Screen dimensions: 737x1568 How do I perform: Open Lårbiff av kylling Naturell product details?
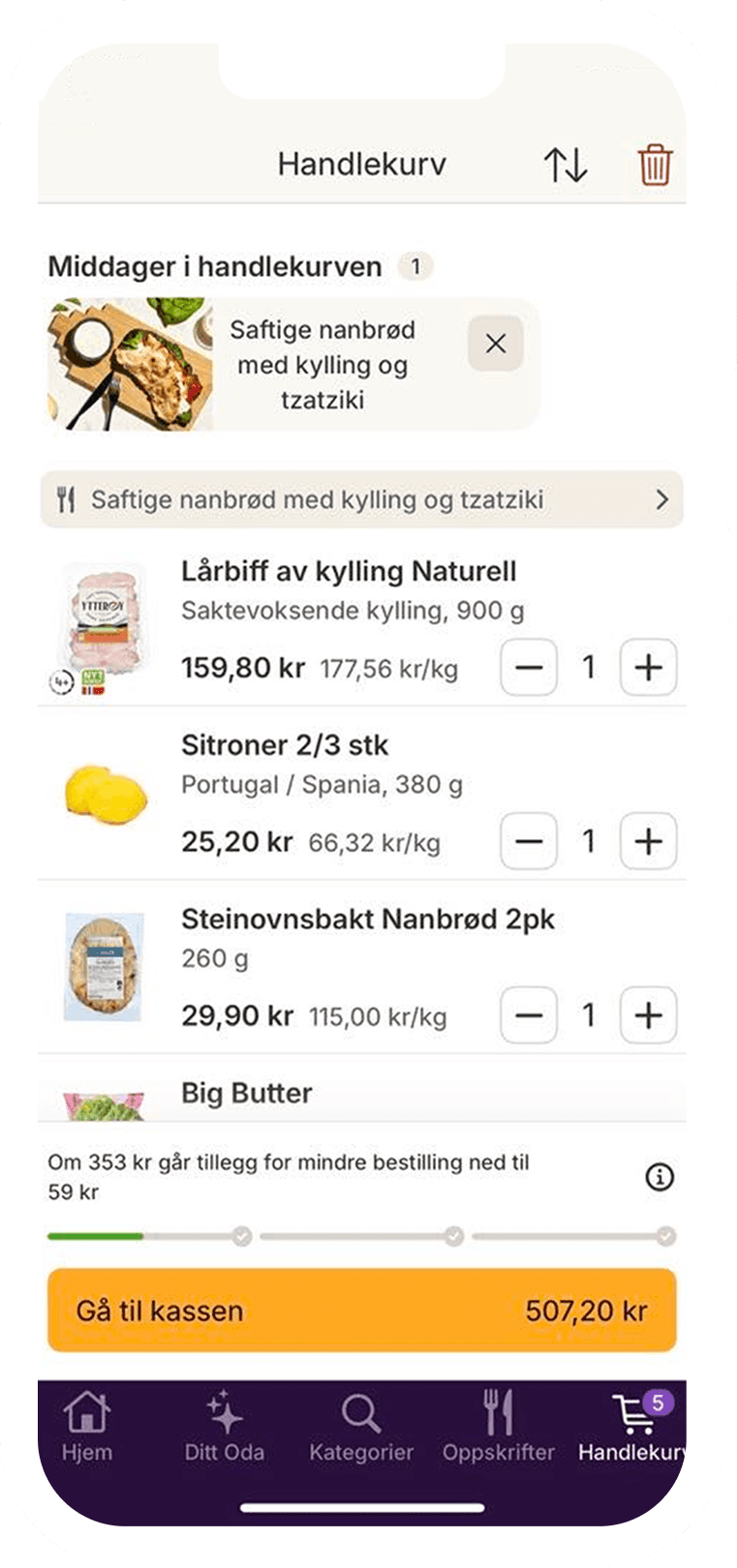348,571
